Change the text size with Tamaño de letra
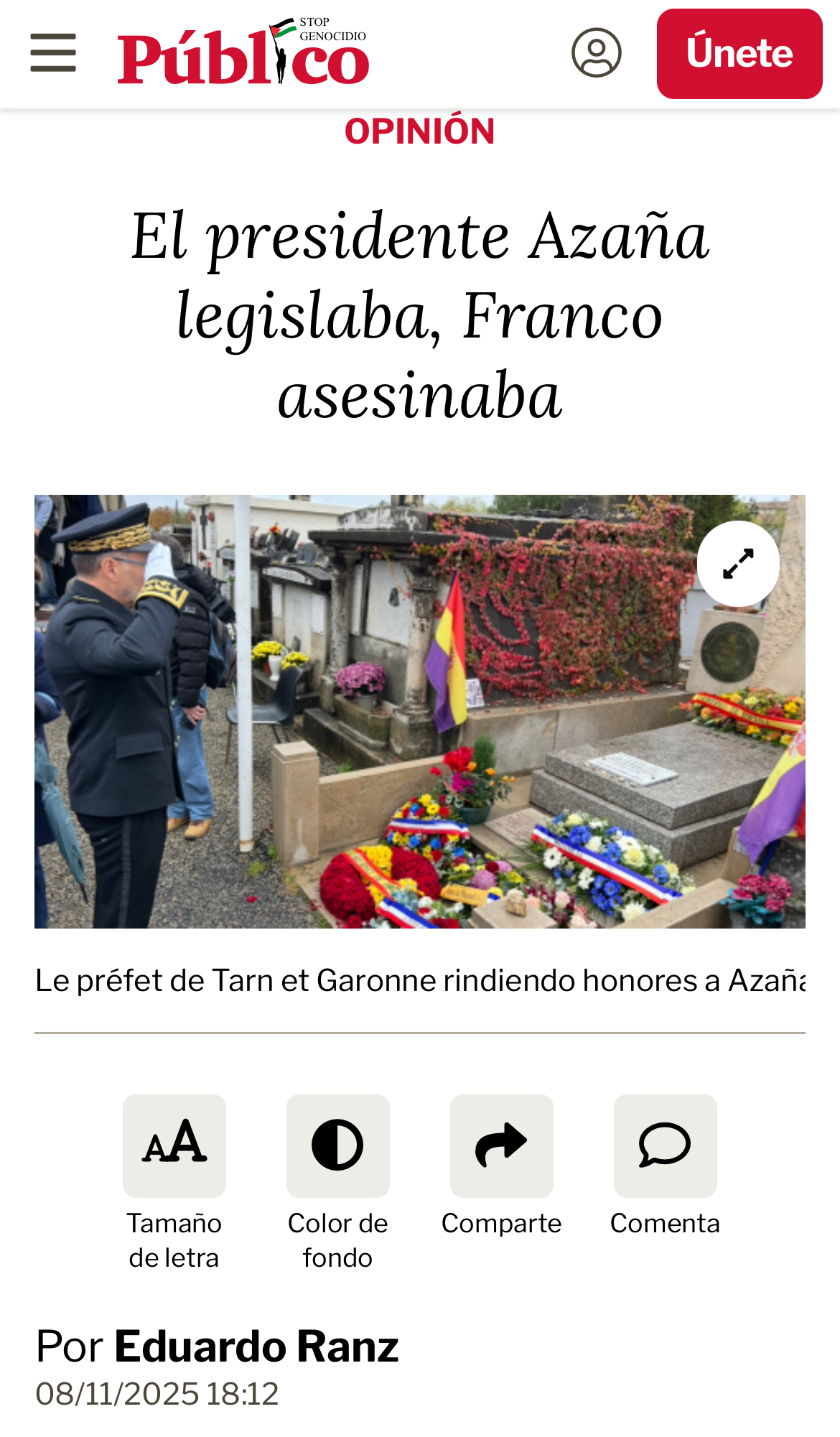The width and height of the screenshot is (840, 1437). [x=174, y=1145]
